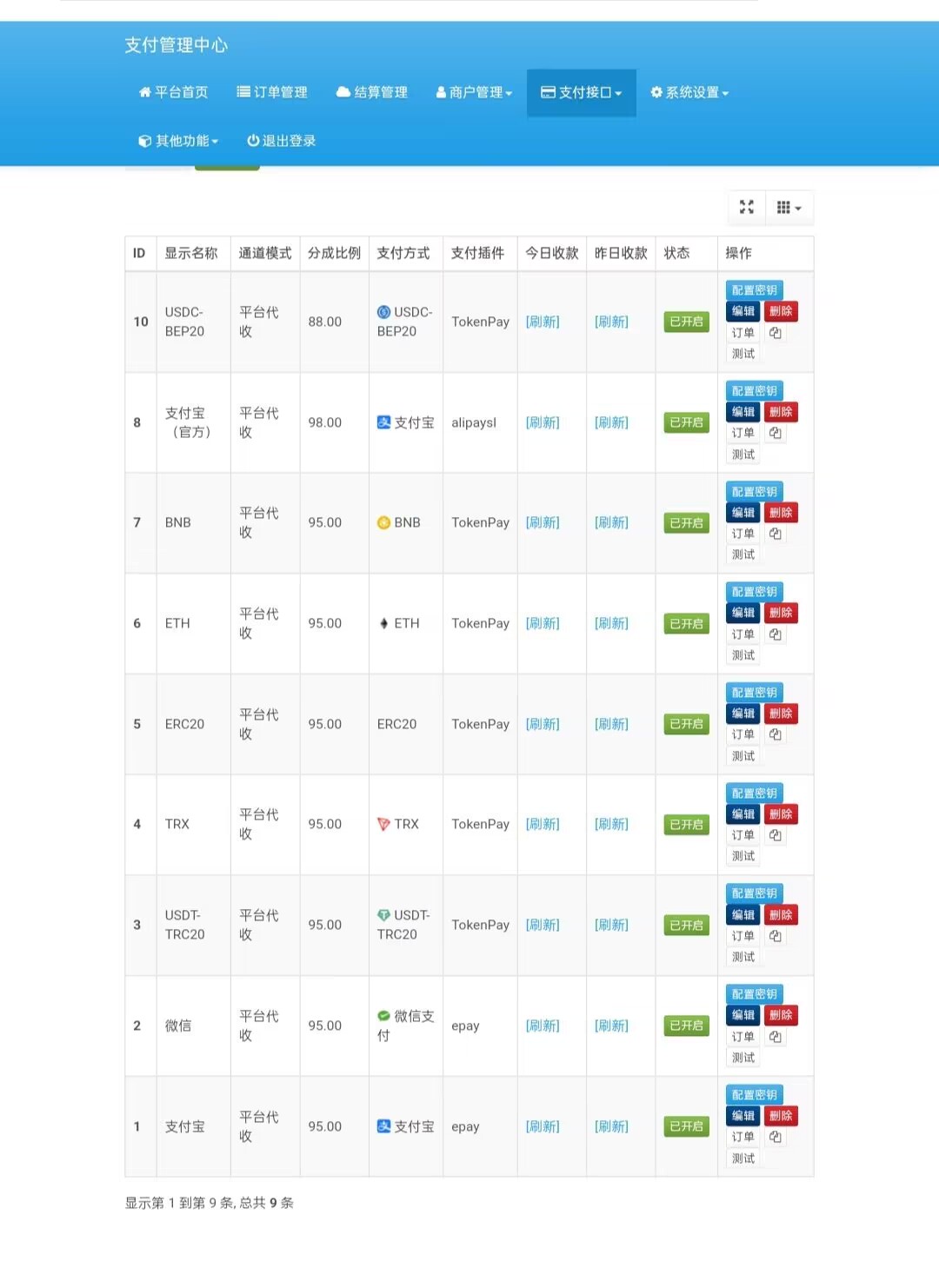This screenshot has width=939, height=1288.
Task: Refresh 昨日收款 for the USDT-TRC20 channel
Action: click(x=611, y=925)
